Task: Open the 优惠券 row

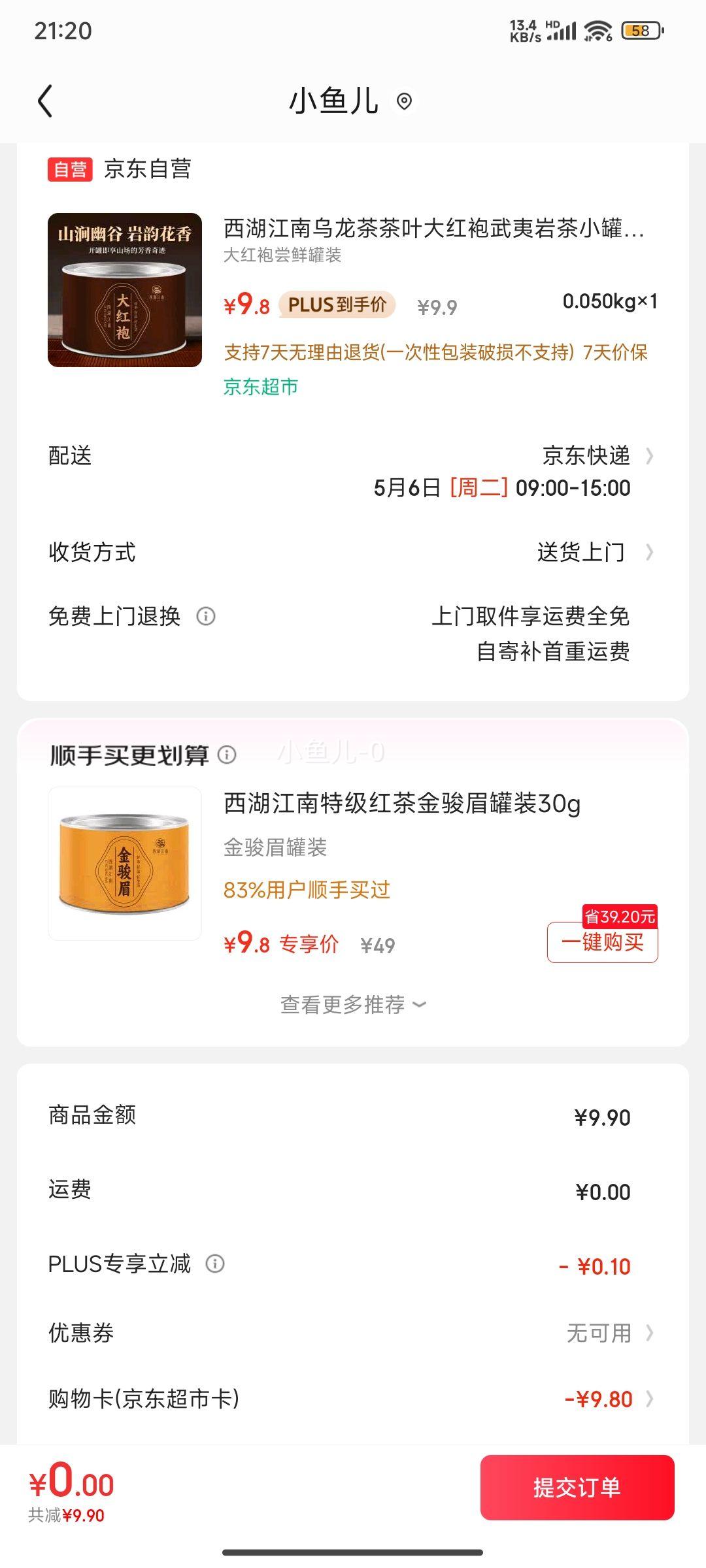Action: coord(353,1333)
